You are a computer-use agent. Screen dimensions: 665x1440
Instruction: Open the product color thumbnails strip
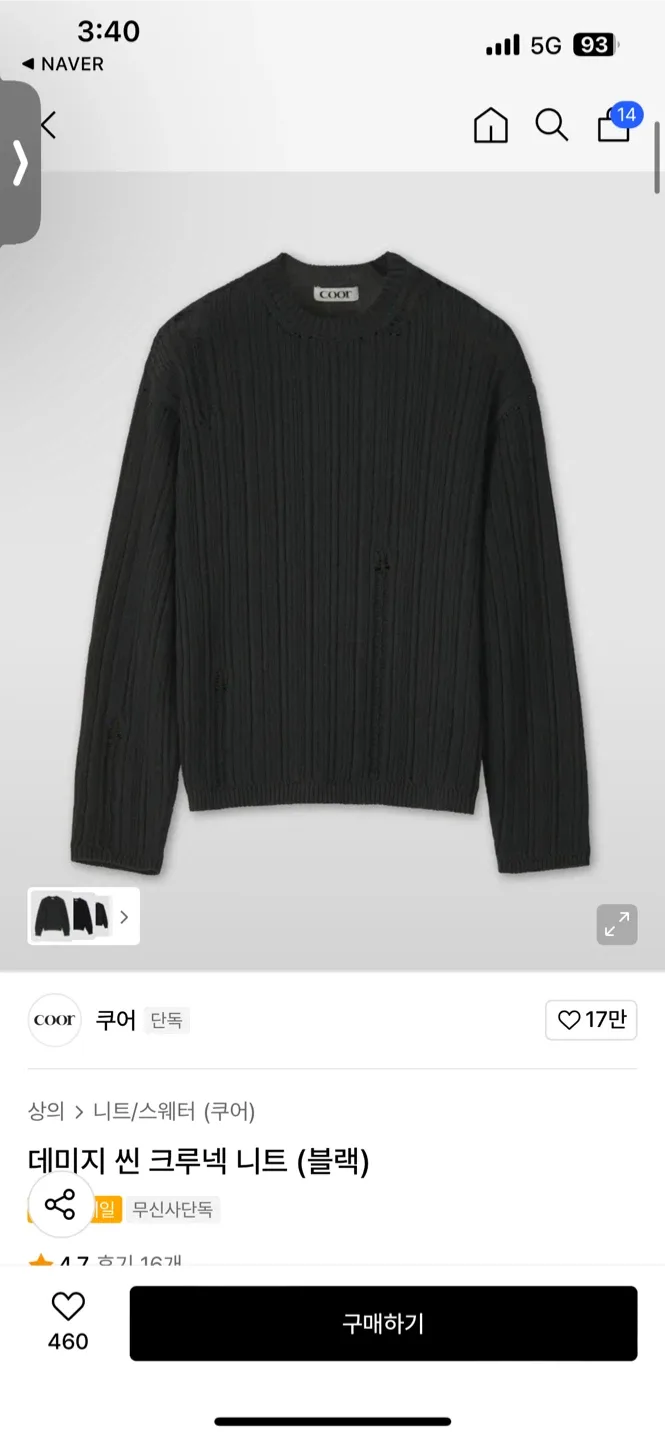[x=83, y=916]
